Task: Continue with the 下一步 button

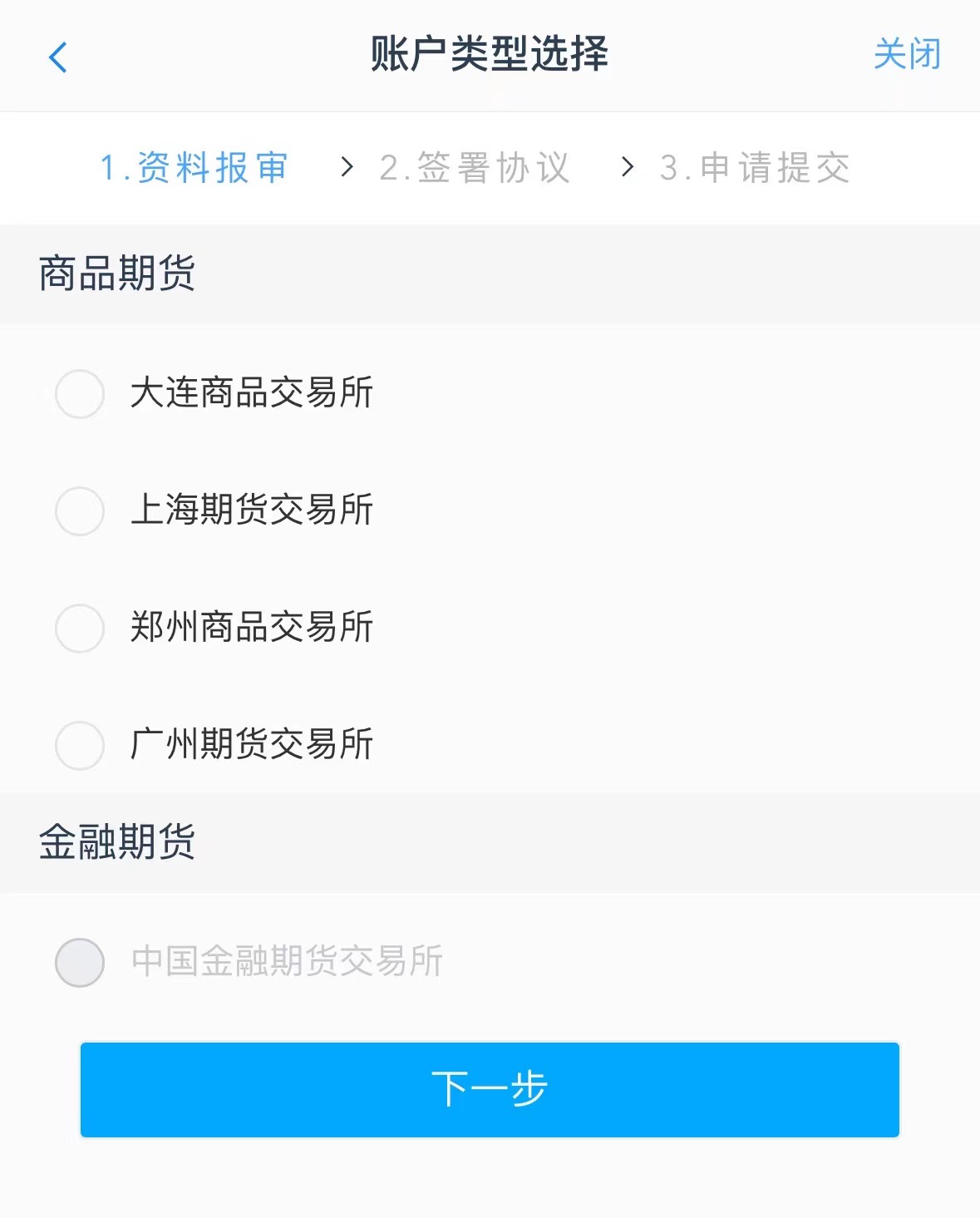Action: (x=490, y=1089)
